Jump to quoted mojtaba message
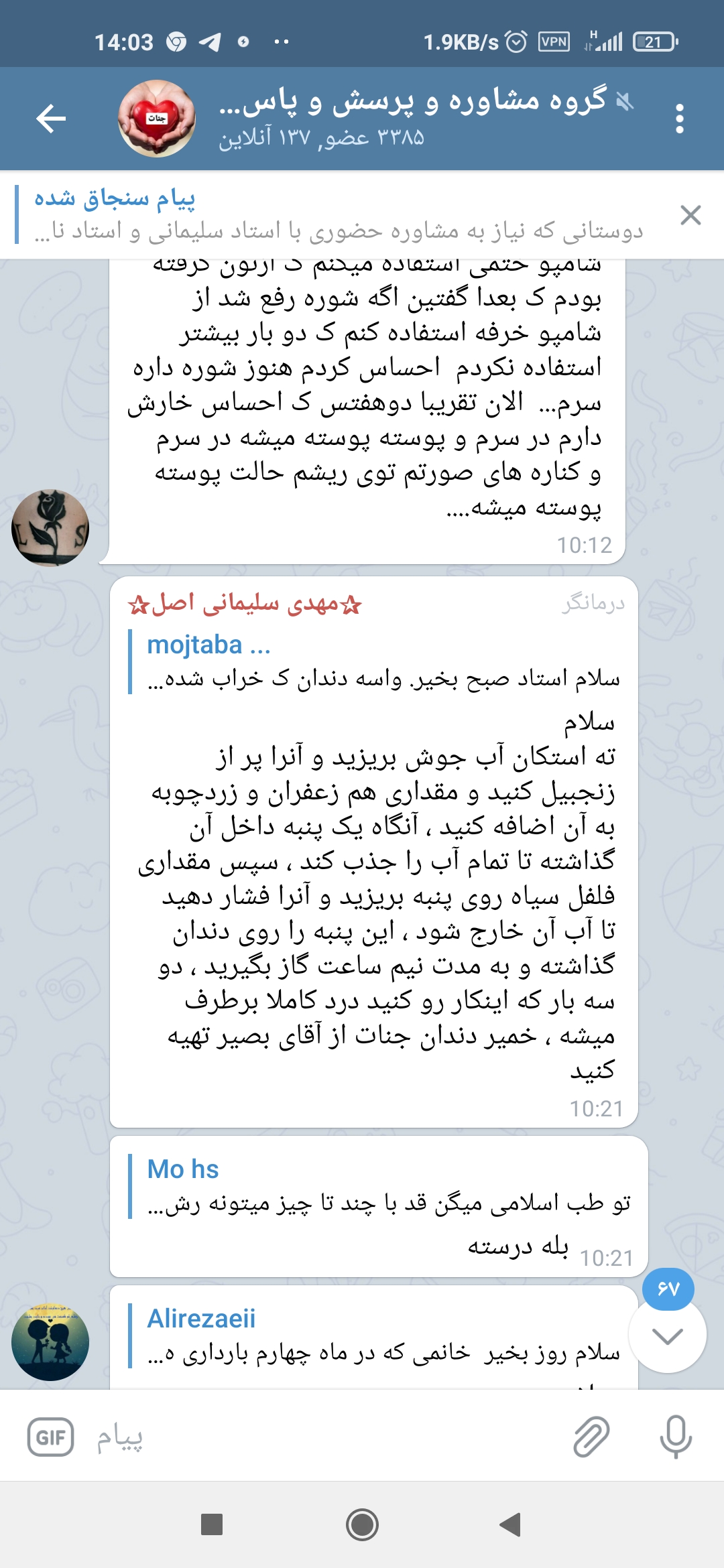 coord(375,661)
